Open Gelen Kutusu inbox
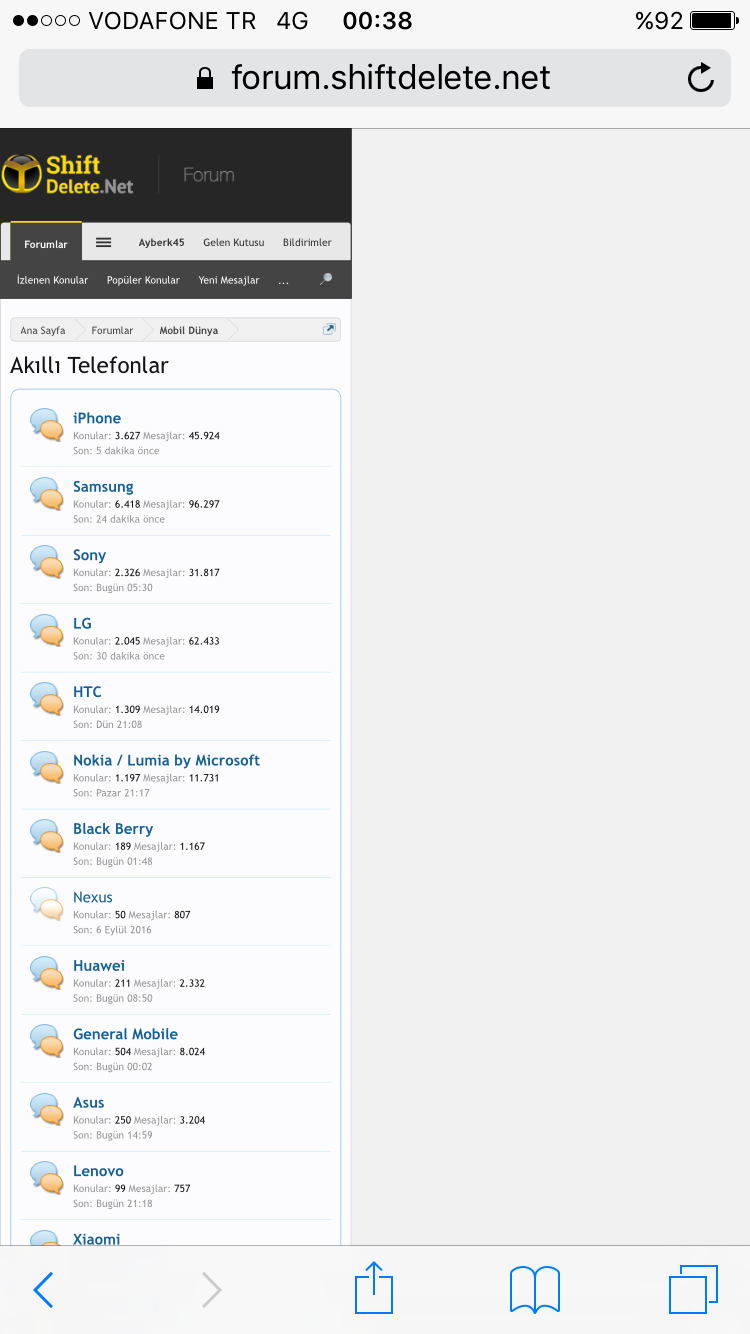 coord(234,243)
